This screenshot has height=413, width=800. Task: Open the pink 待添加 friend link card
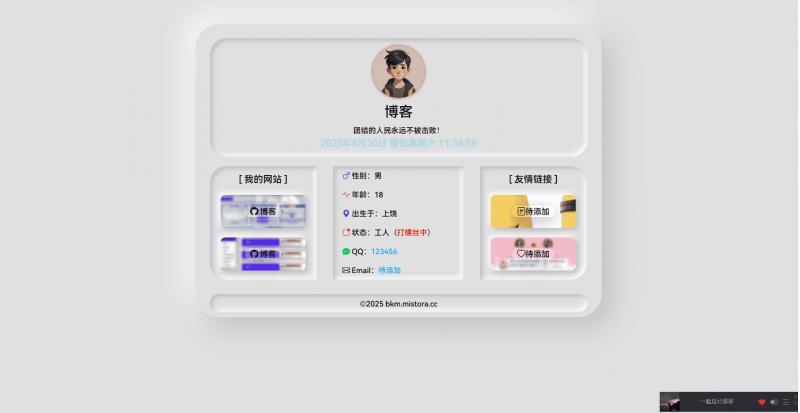tap(532, 253)
